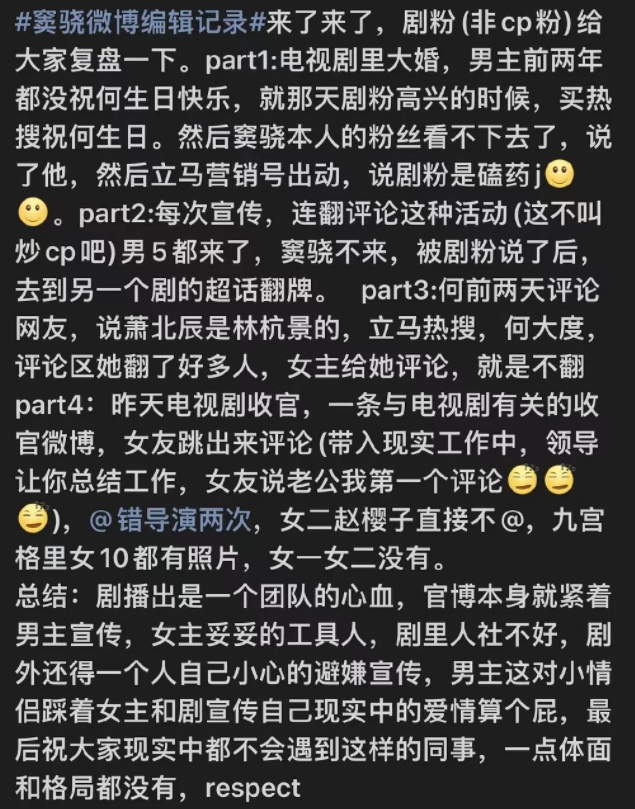The height and width of the screenshot is (809, 635).
Task: Open the @错导演两次 mention
Action: click(x=176, y=521)
